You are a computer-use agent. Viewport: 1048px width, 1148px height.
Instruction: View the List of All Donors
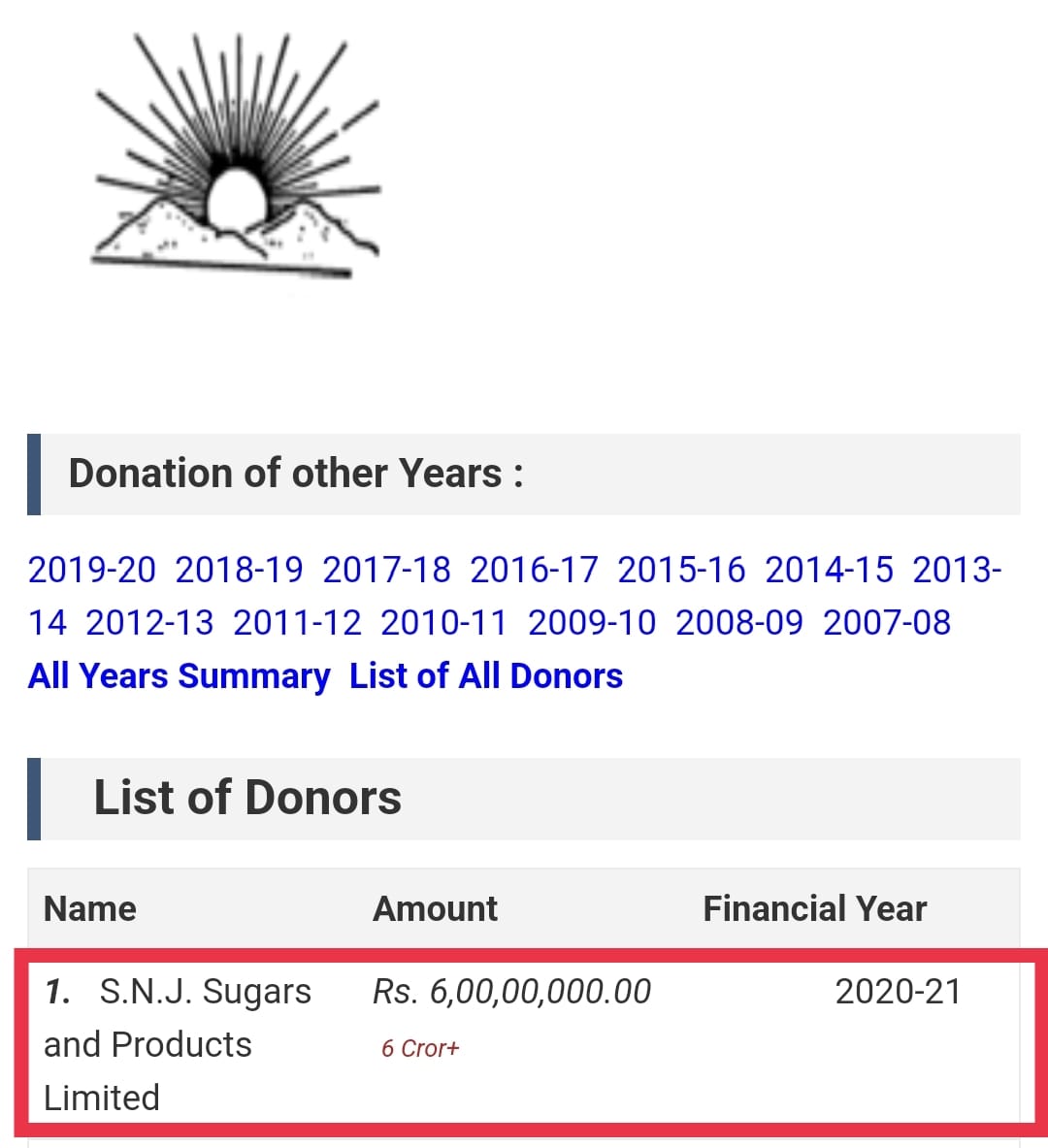tap(486, 676)
